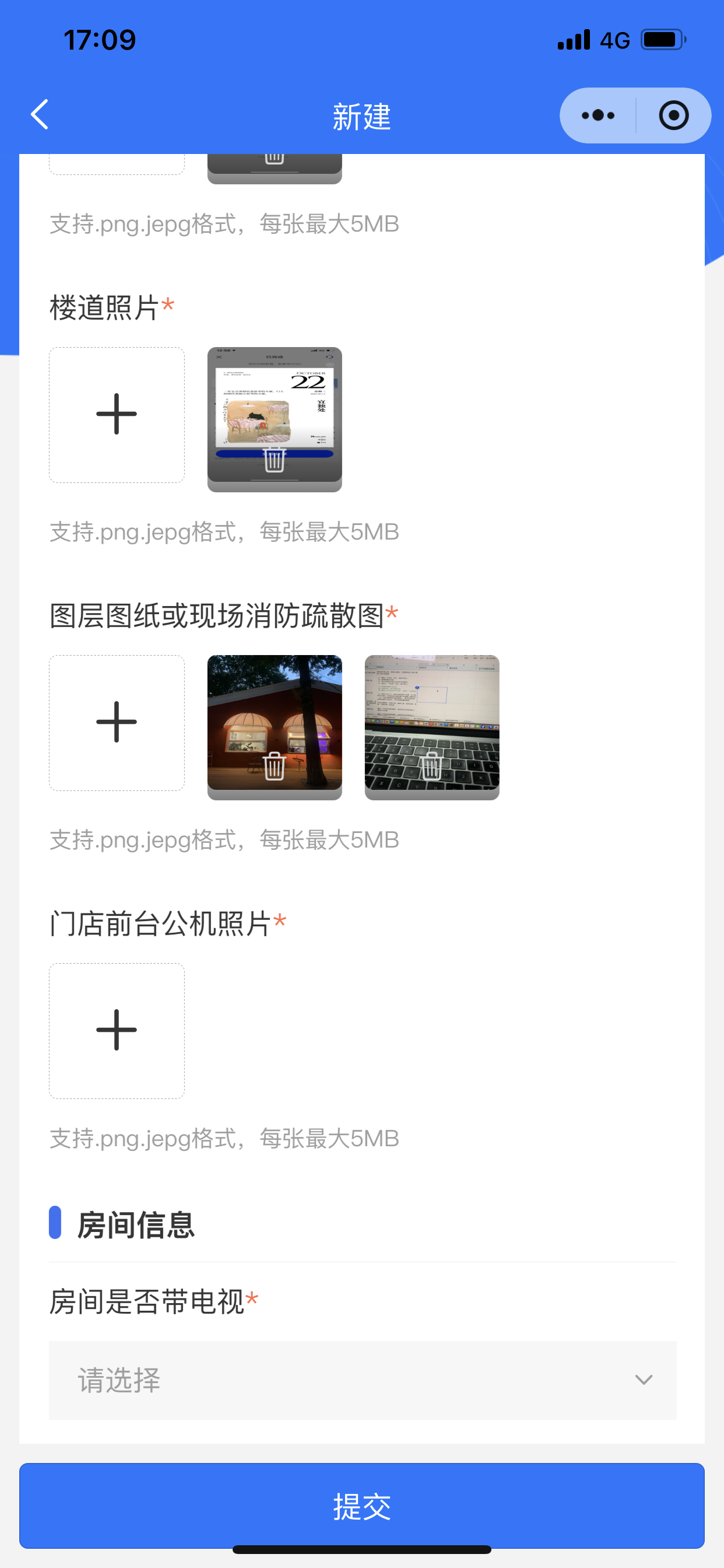Screen dimensions: 724x1568
Task: Add a photo under 楼道照片
Action: tap(117, 415)
